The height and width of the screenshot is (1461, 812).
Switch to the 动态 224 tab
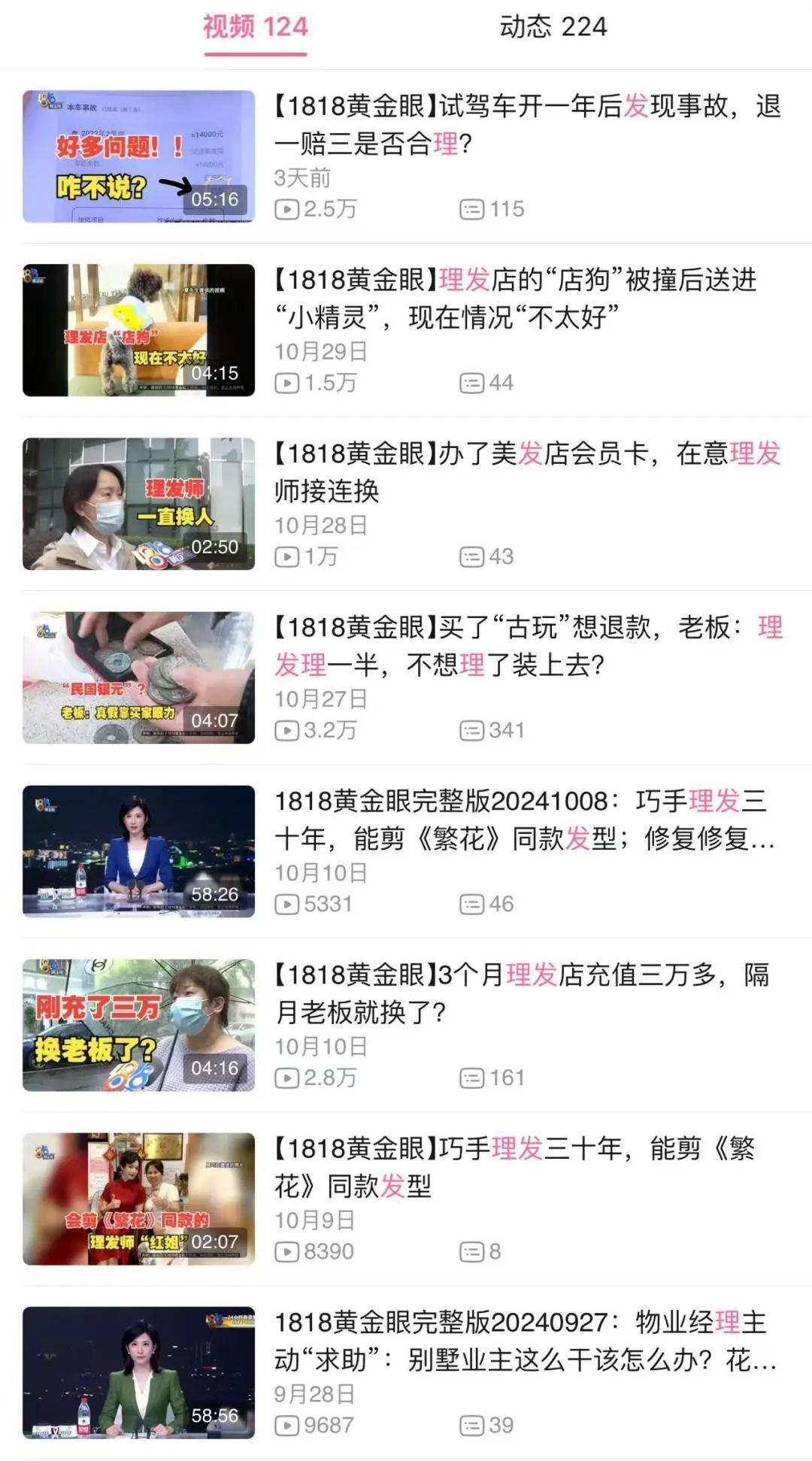point(553,28)
